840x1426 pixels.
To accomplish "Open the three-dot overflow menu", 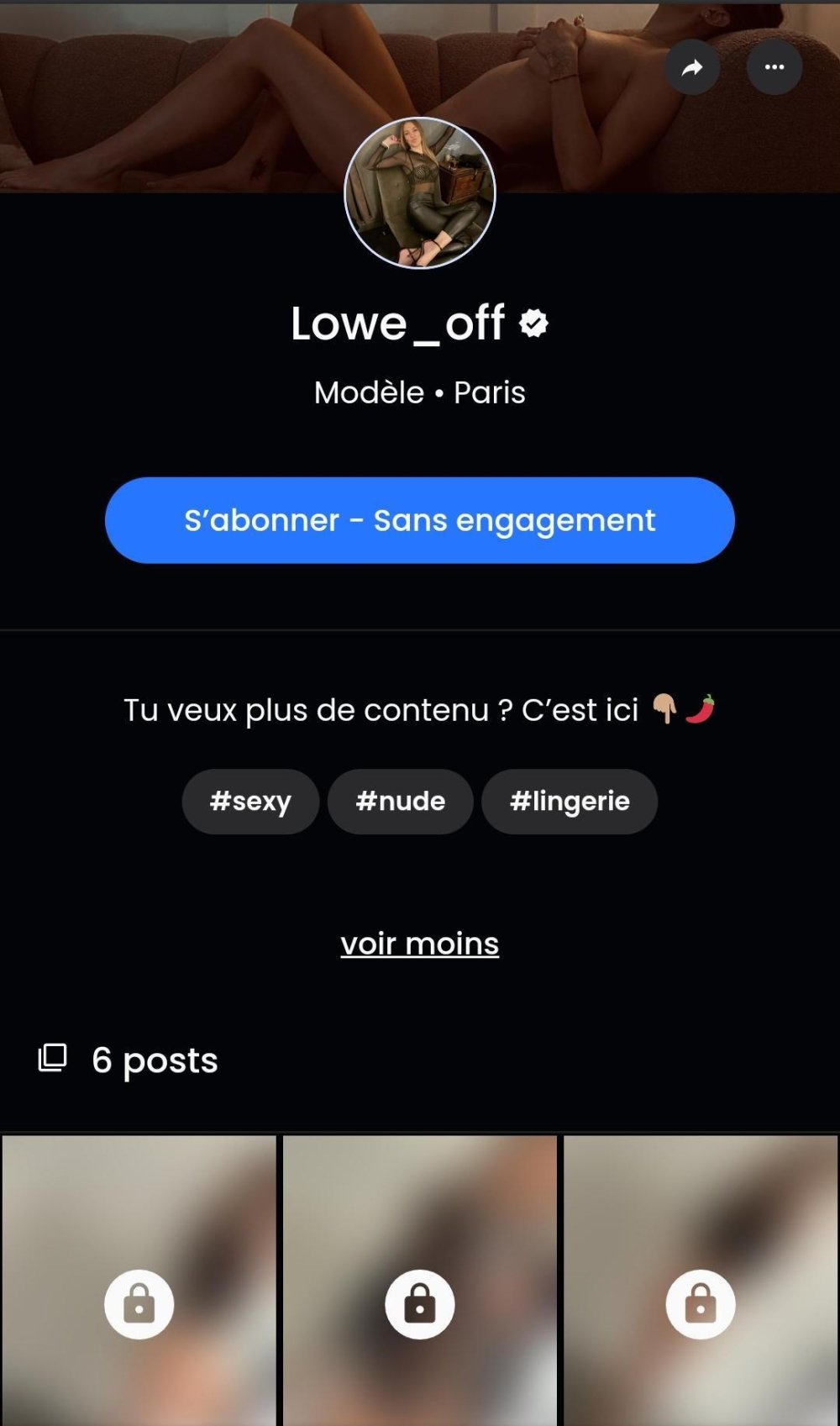I will coord(774,67).
